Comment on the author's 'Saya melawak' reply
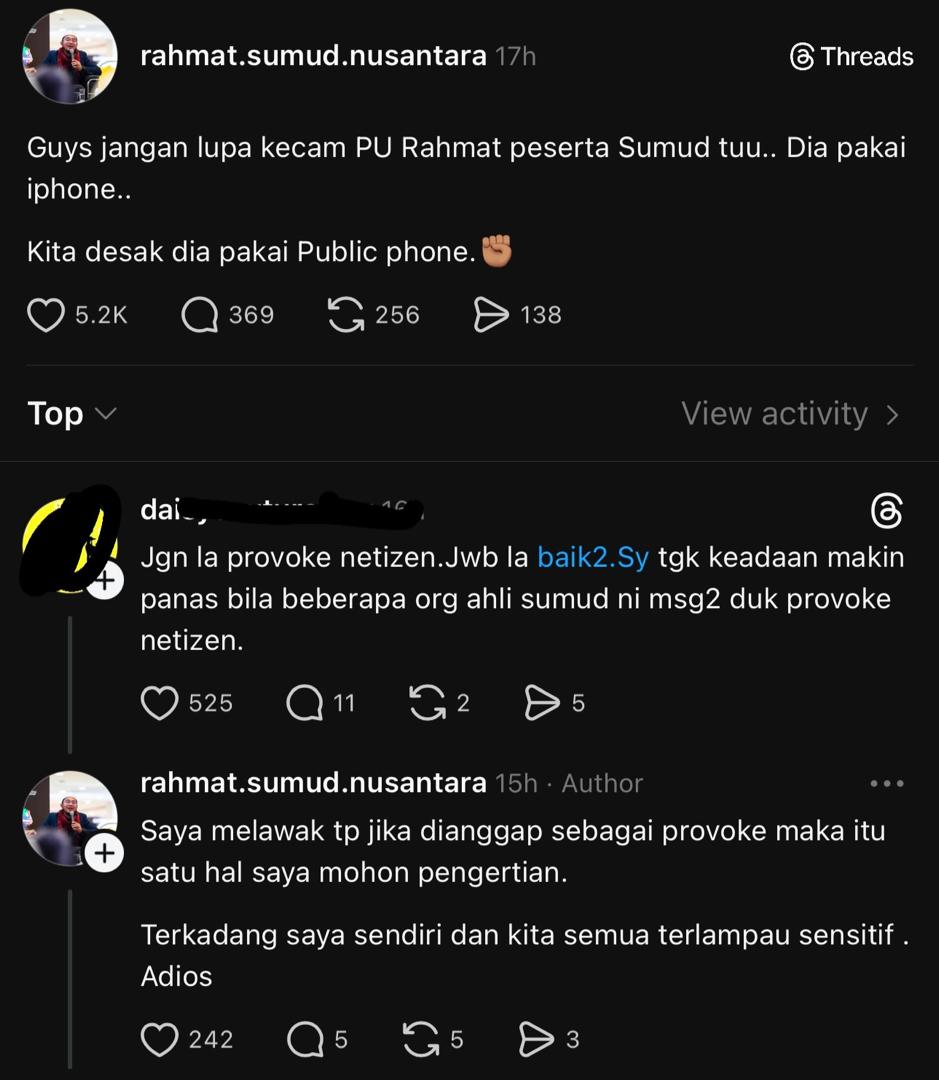This screenshot has height=1080, width=939. [x=305, y=1040]
